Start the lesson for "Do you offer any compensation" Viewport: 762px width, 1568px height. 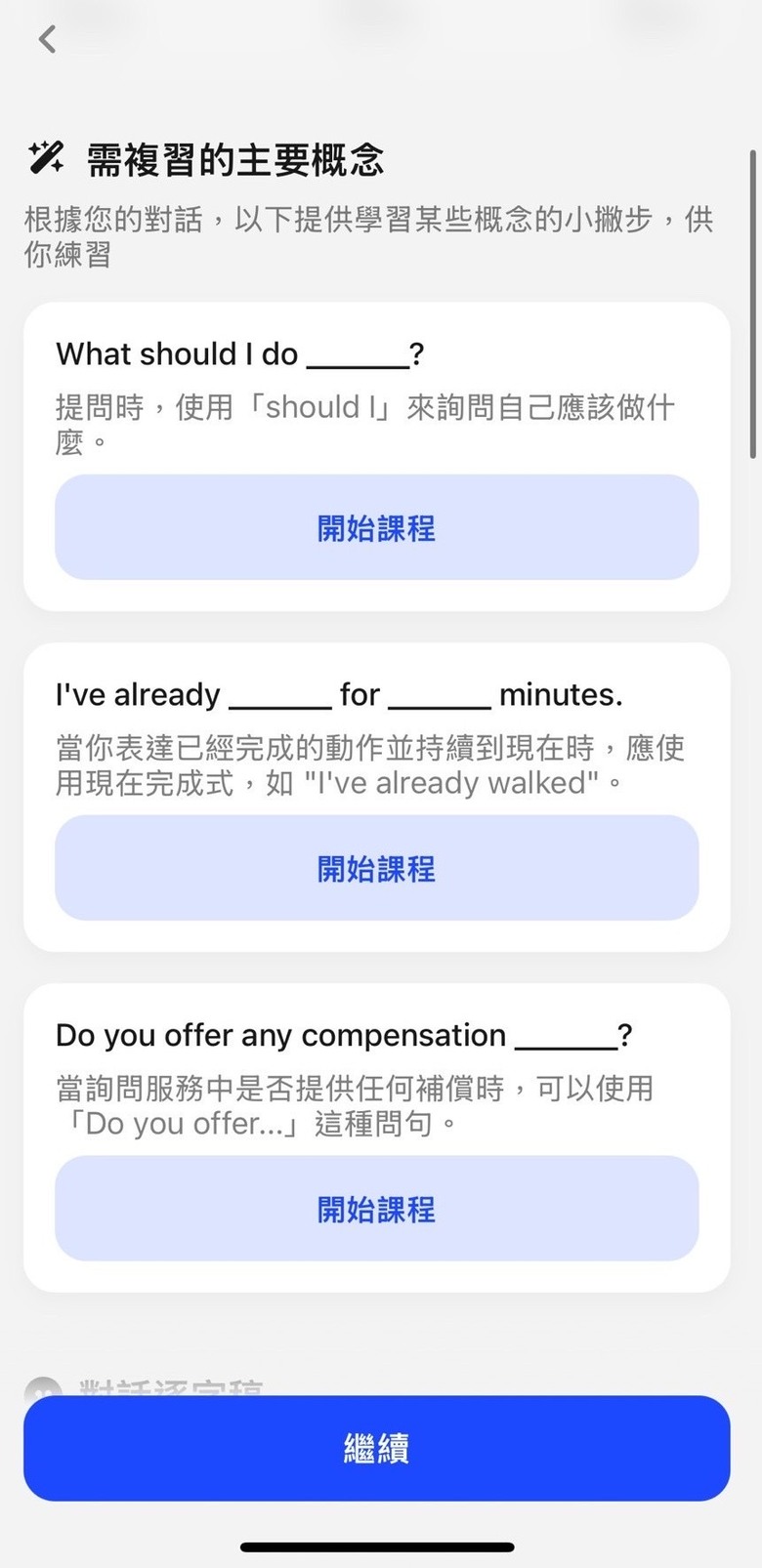coord(377,1209)
